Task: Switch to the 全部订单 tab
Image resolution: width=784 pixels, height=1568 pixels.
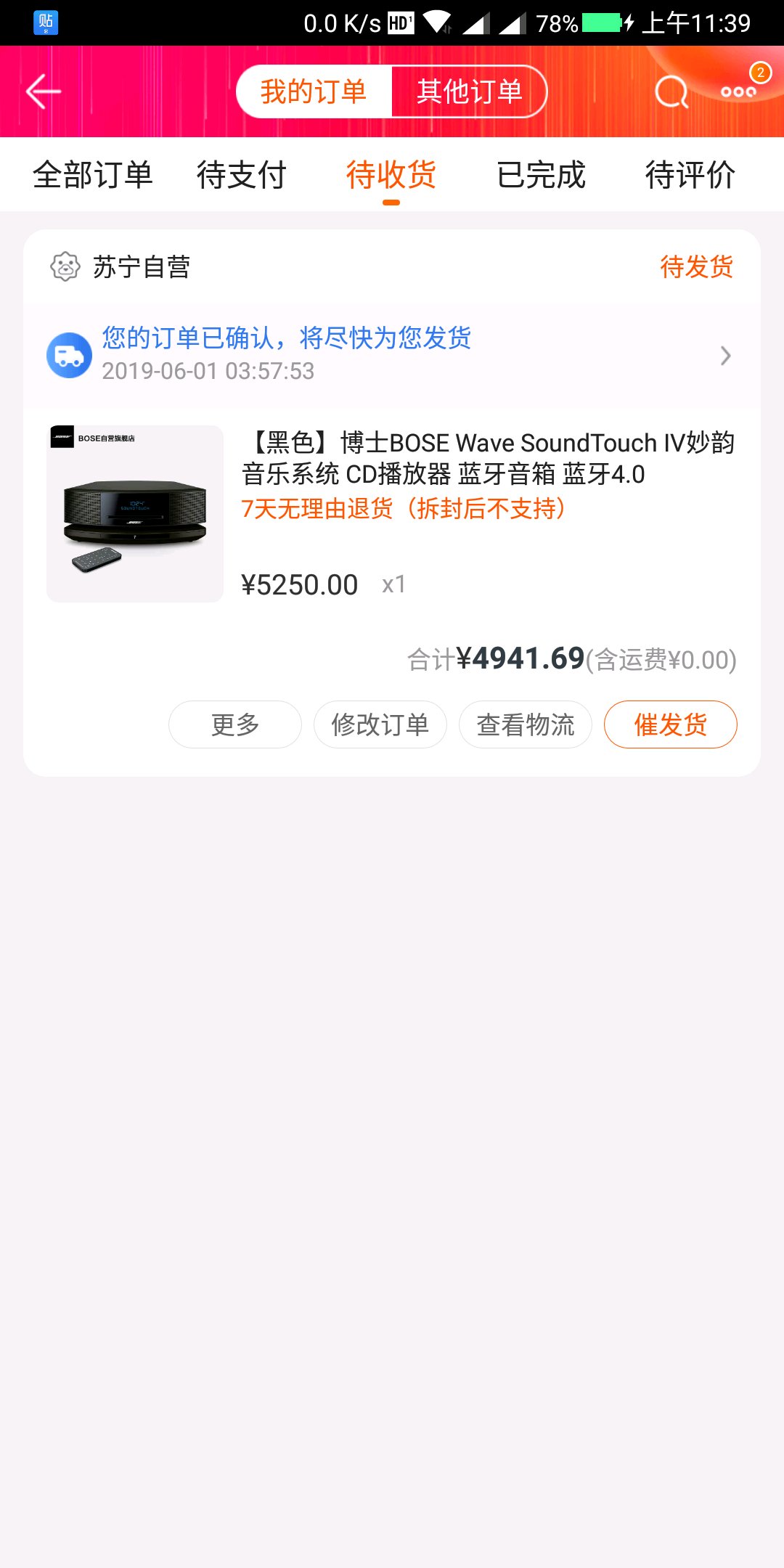Action: pos(93,175)
